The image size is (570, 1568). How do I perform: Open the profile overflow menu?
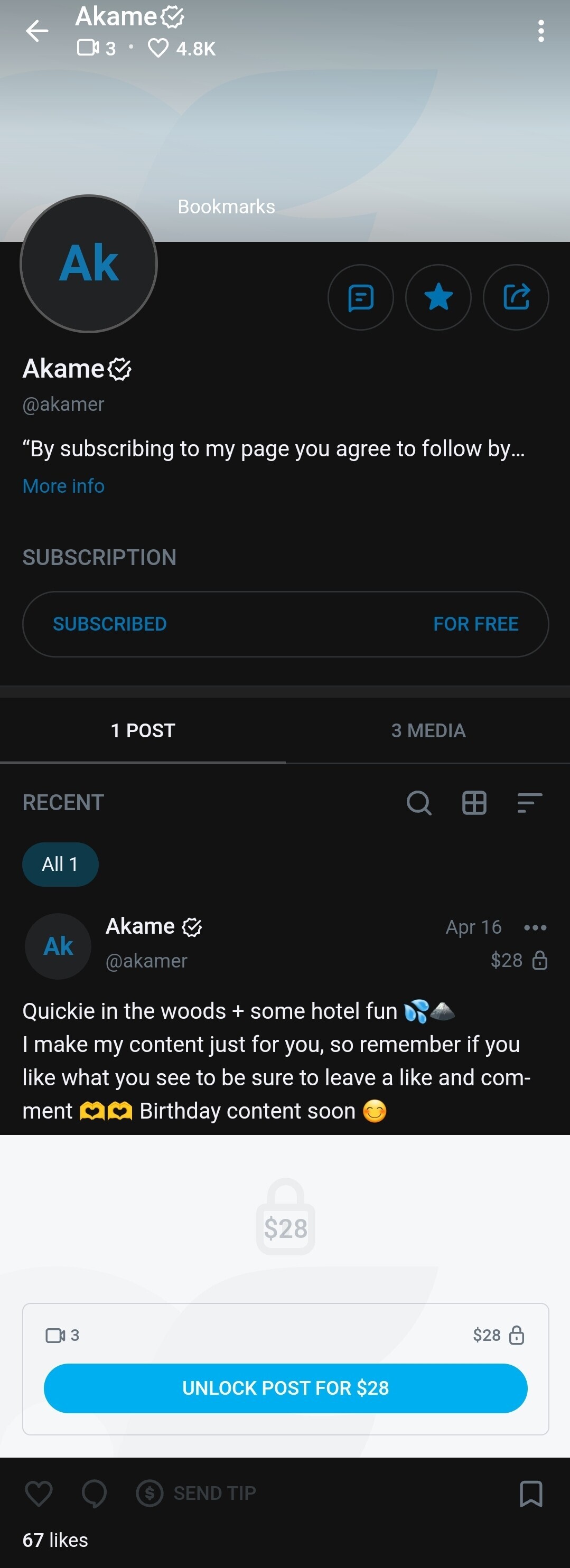[540, 31]
